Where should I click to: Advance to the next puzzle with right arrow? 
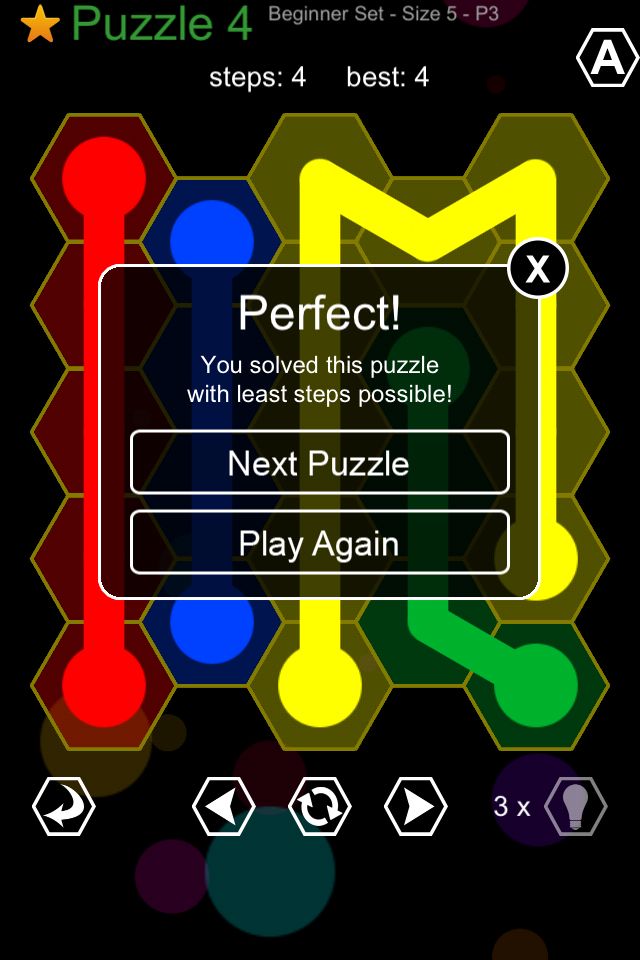click(416, 806)
